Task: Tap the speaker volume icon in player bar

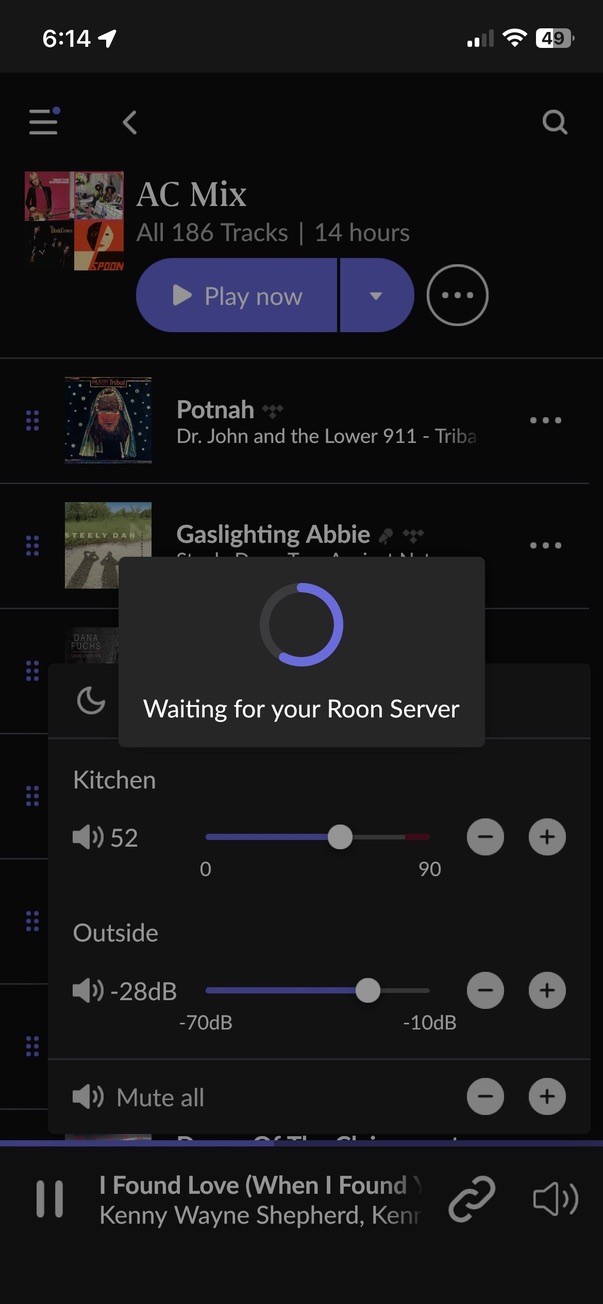Action: 555,1199
